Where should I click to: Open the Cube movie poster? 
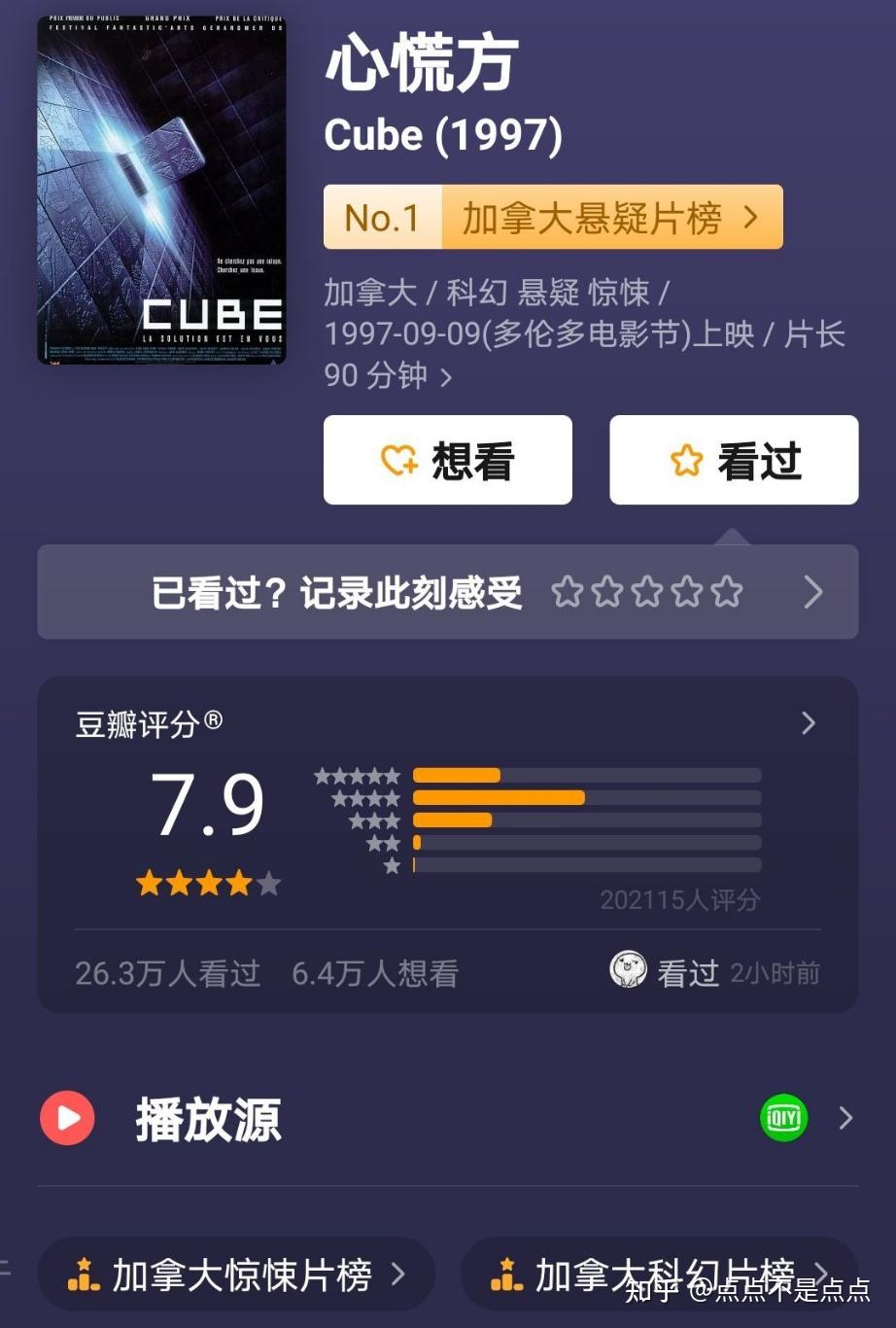[161, 190]
